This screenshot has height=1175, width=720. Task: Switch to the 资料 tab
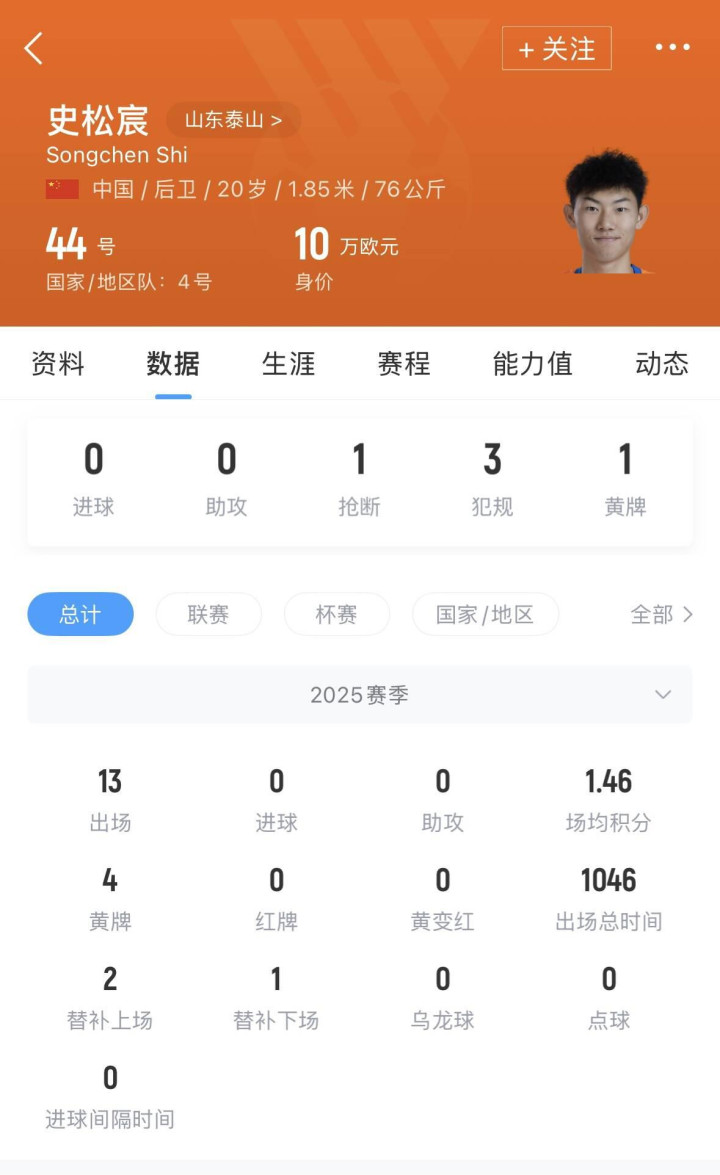tap(58, 364)
